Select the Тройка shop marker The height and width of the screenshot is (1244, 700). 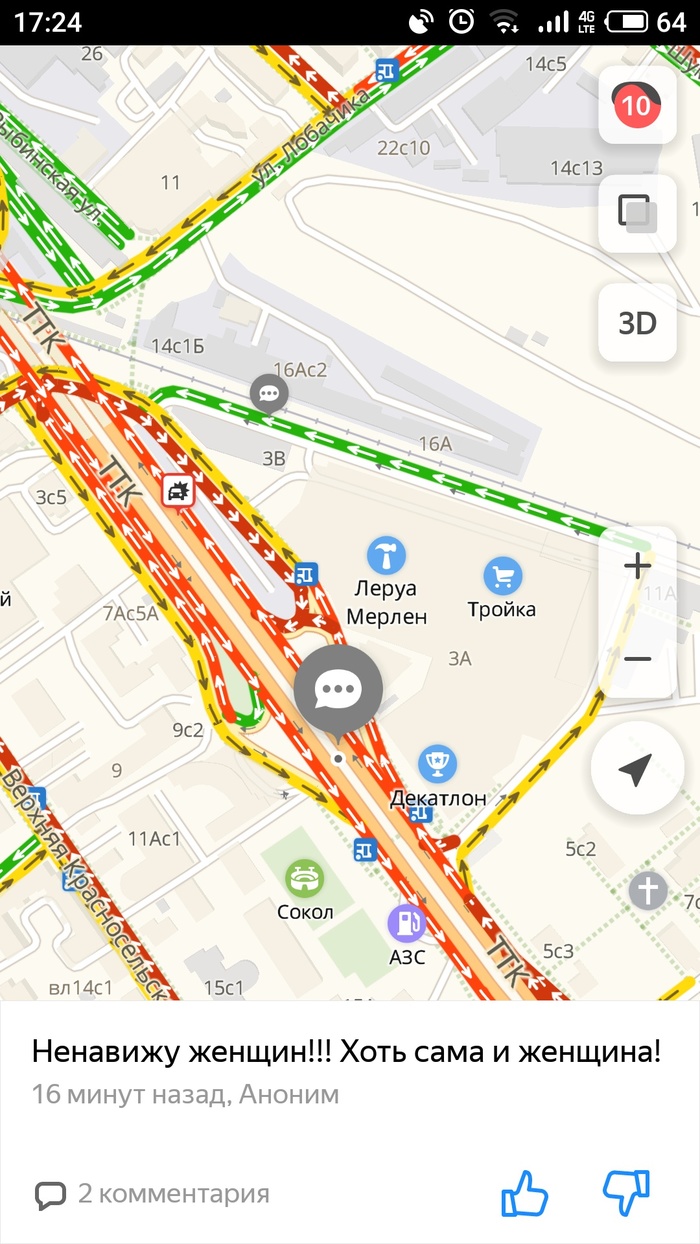tap(502, 577)
